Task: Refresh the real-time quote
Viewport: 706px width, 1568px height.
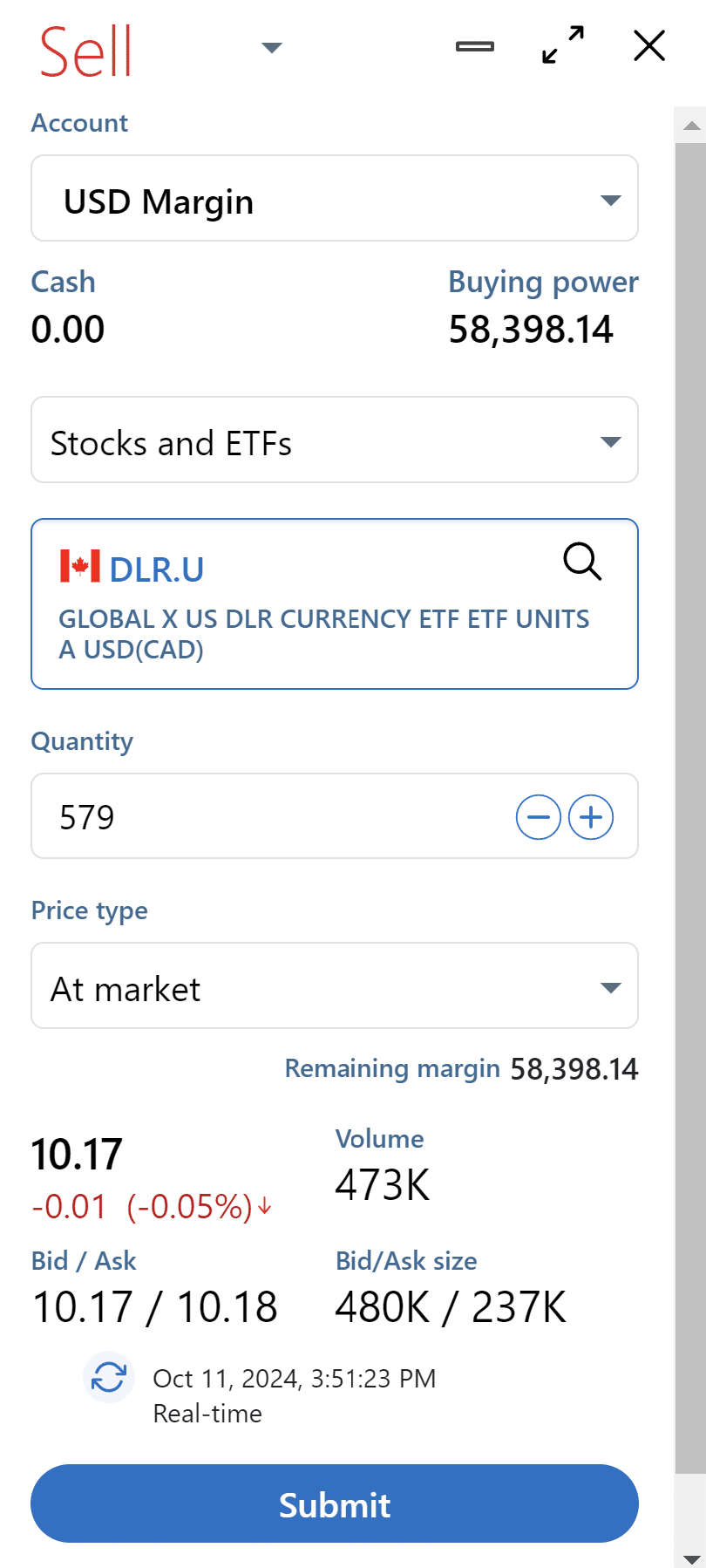Action: tap(109, 1378)
